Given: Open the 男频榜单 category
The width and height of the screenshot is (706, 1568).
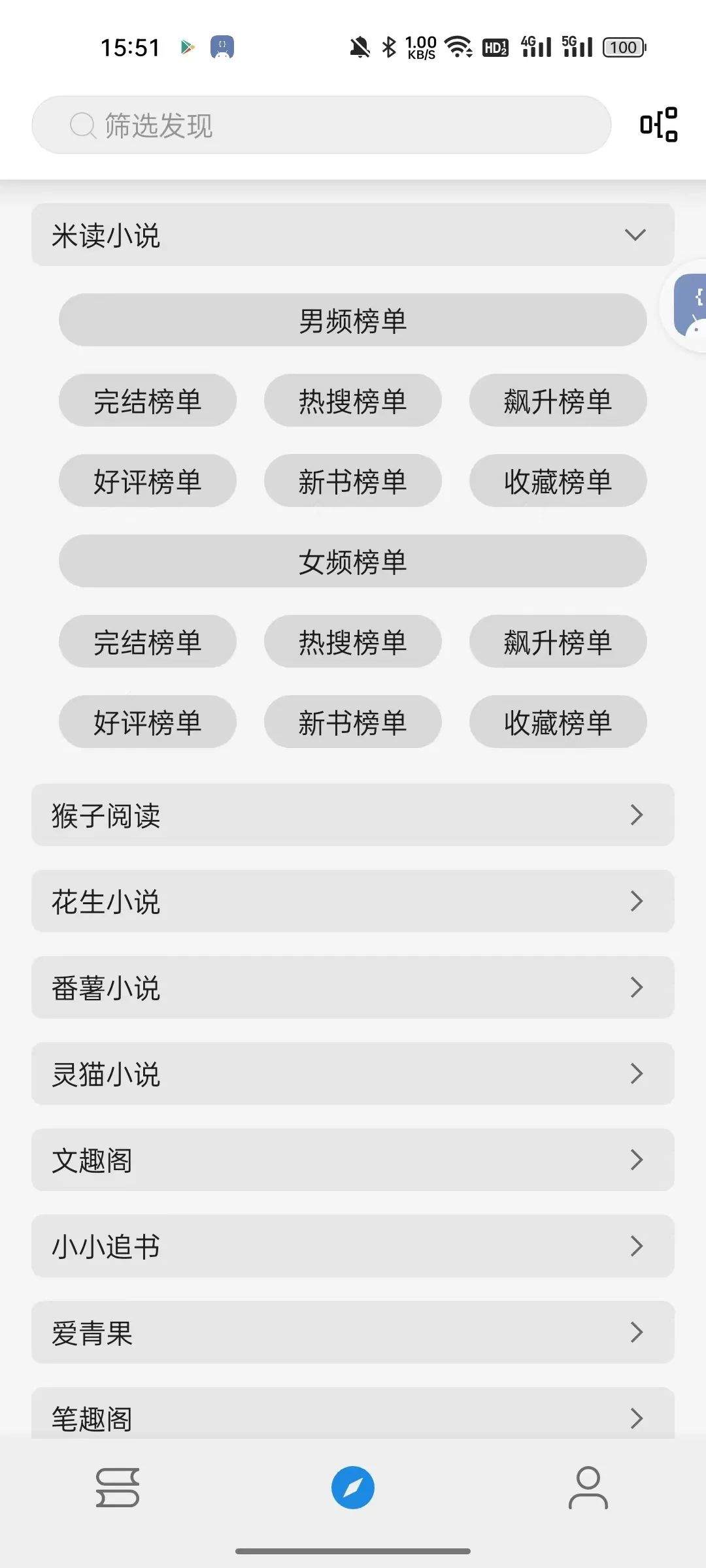Looking at the screenshot, I should point(353,319).
